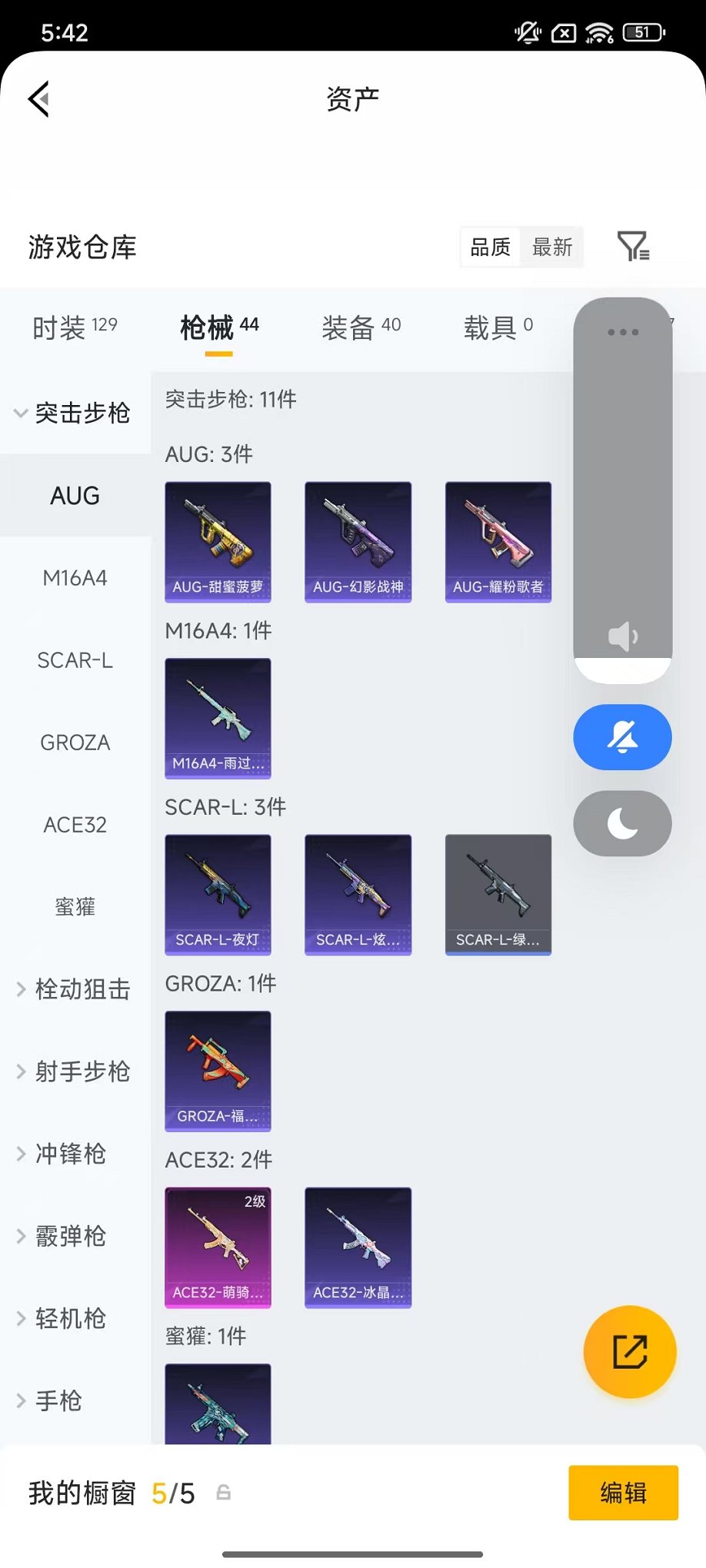
Task: Open the 时装 tab
Action: (73, 327)
